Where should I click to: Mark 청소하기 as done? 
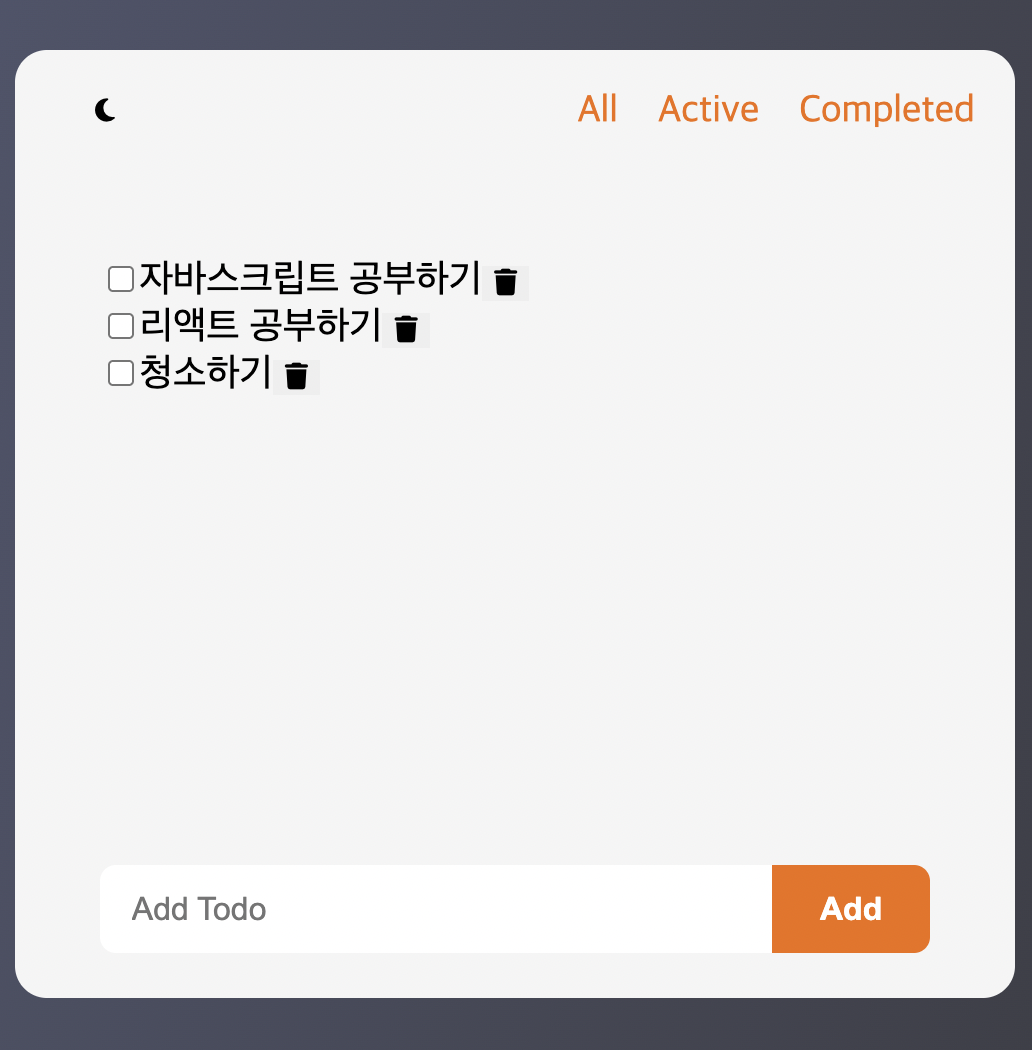point(121,373)
